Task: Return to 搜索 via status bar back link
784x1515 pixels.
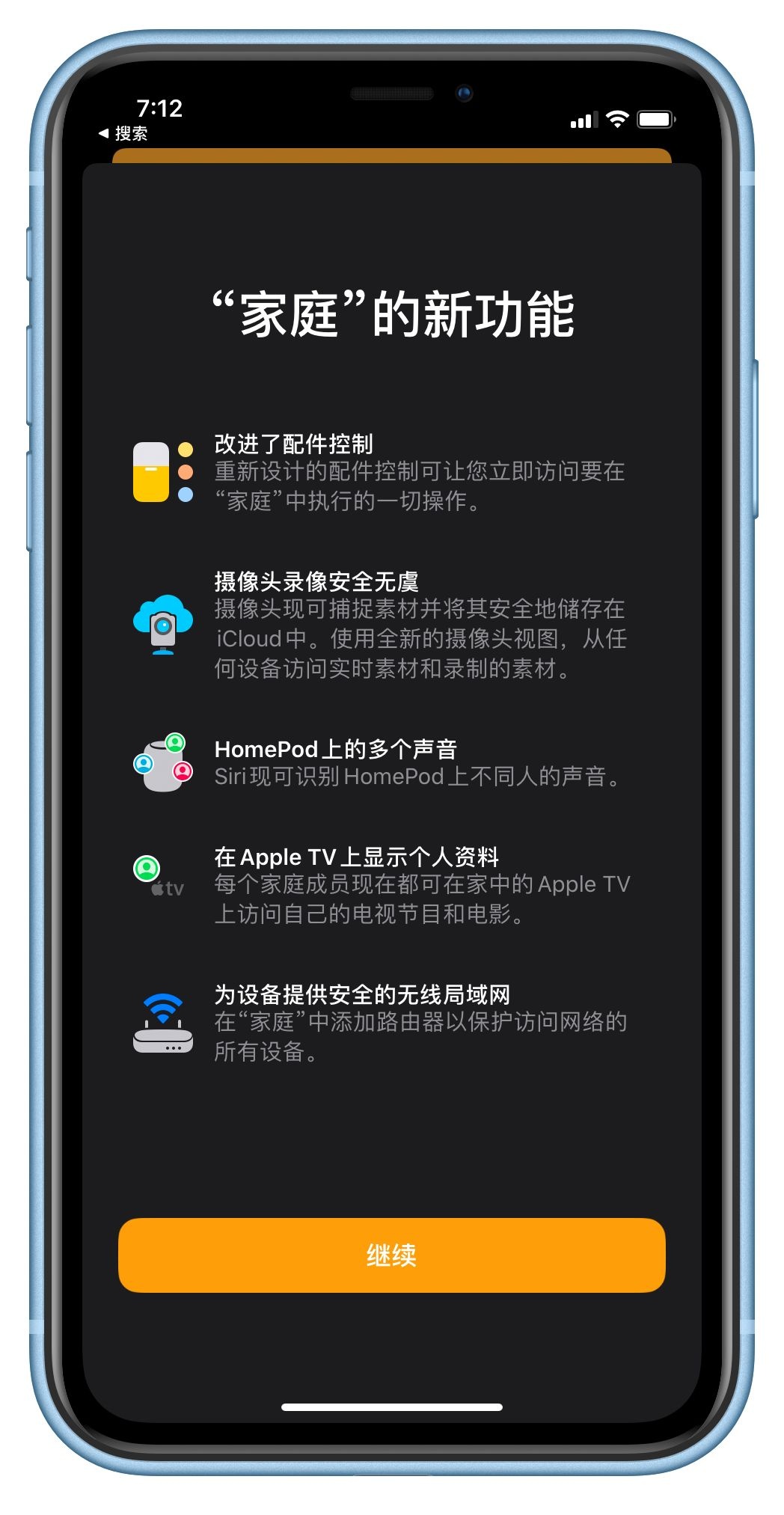Action: 123,134
